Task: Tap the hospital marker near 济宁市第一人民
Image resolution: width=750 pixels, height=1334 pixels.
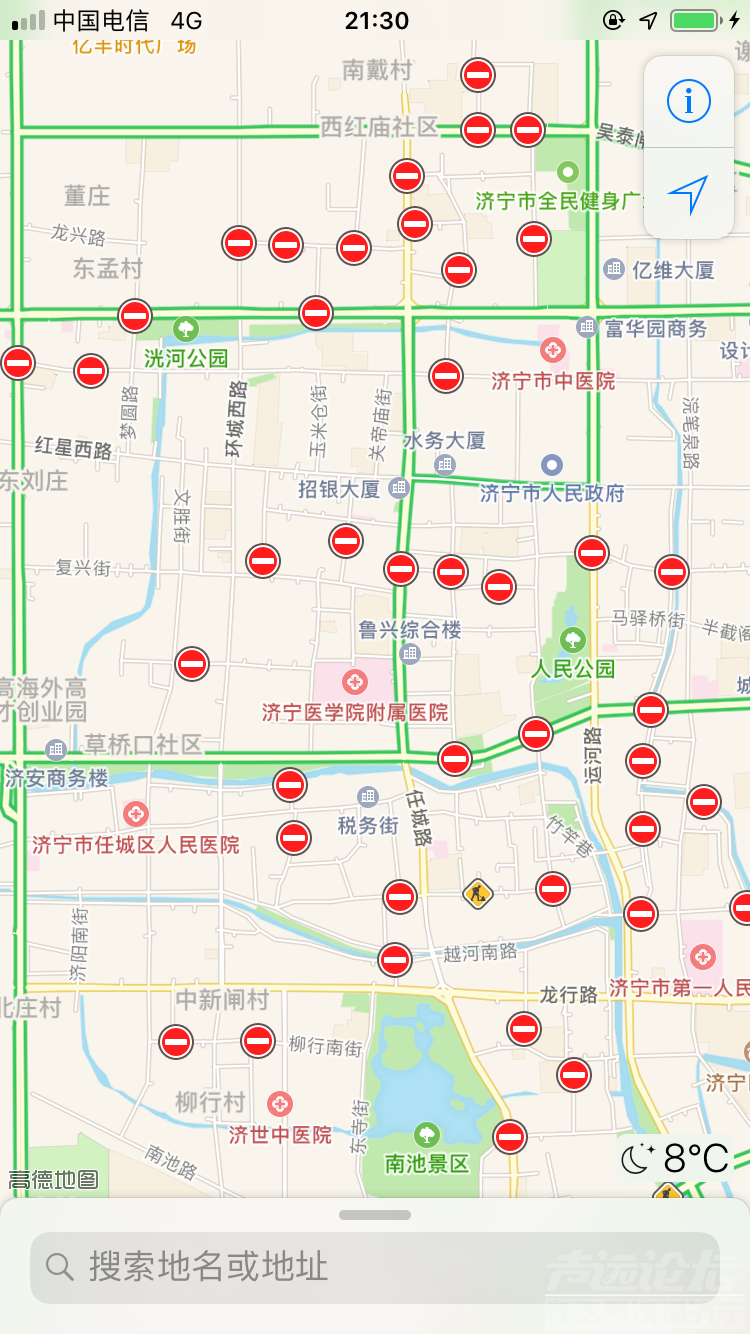Action: click(x=704, y=957)
